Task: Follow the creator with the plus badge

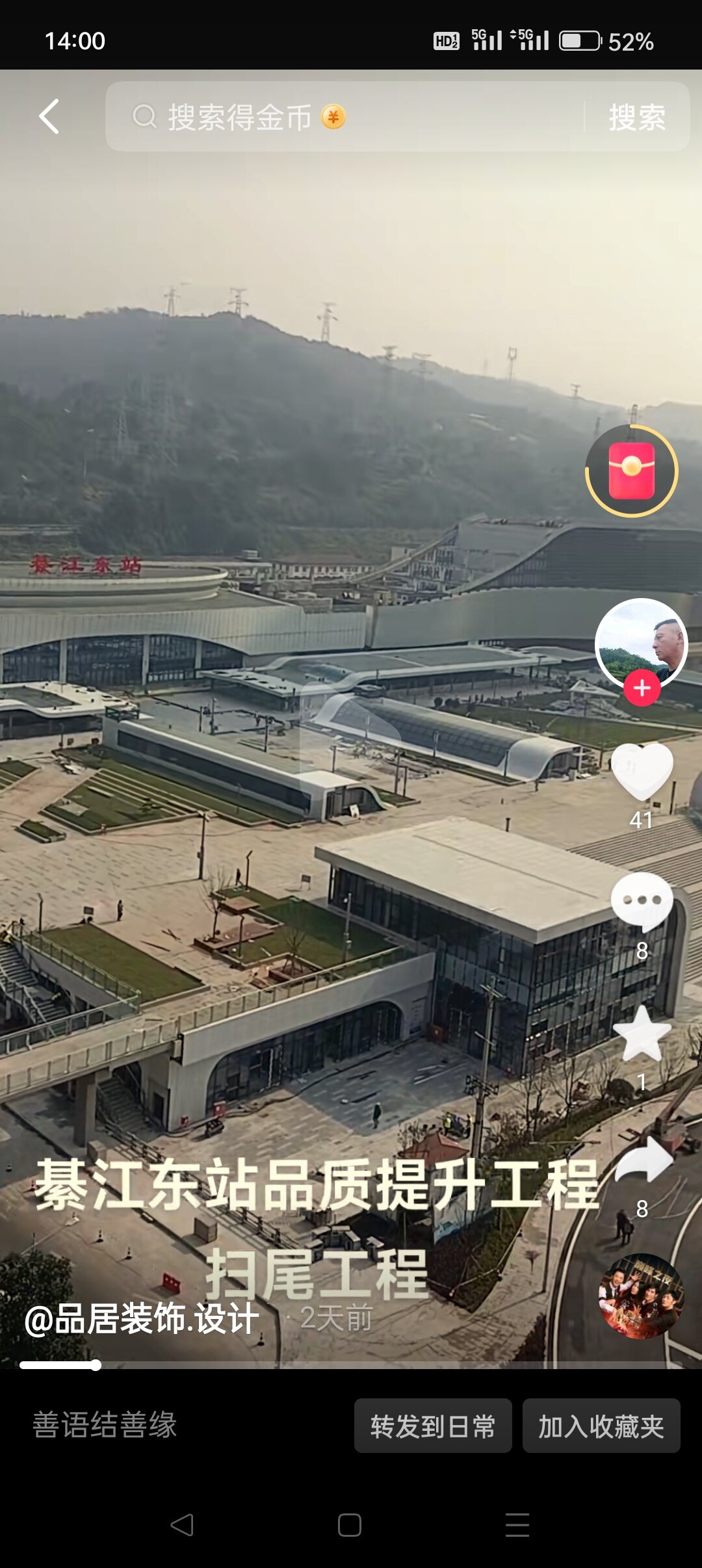Action: pyautogui.click(x=642, y=688)
